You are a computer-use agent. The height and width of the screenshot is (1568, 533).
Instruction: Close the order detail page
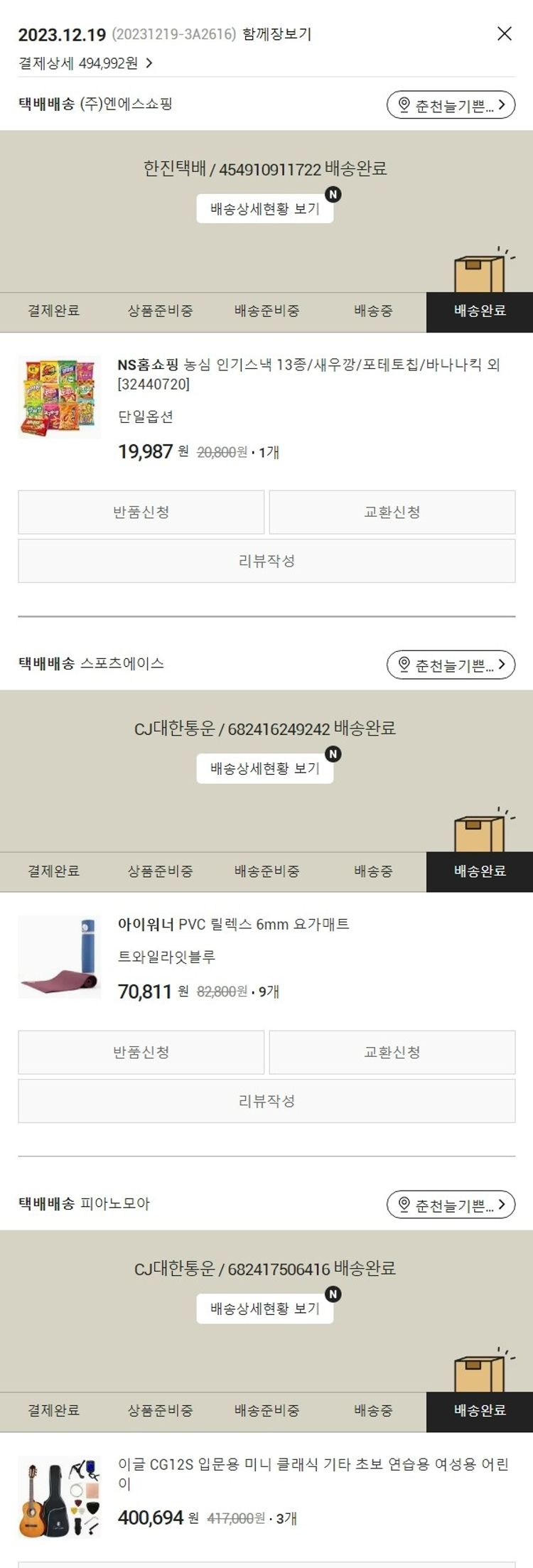pyautogui.click(x=504, y=33)
